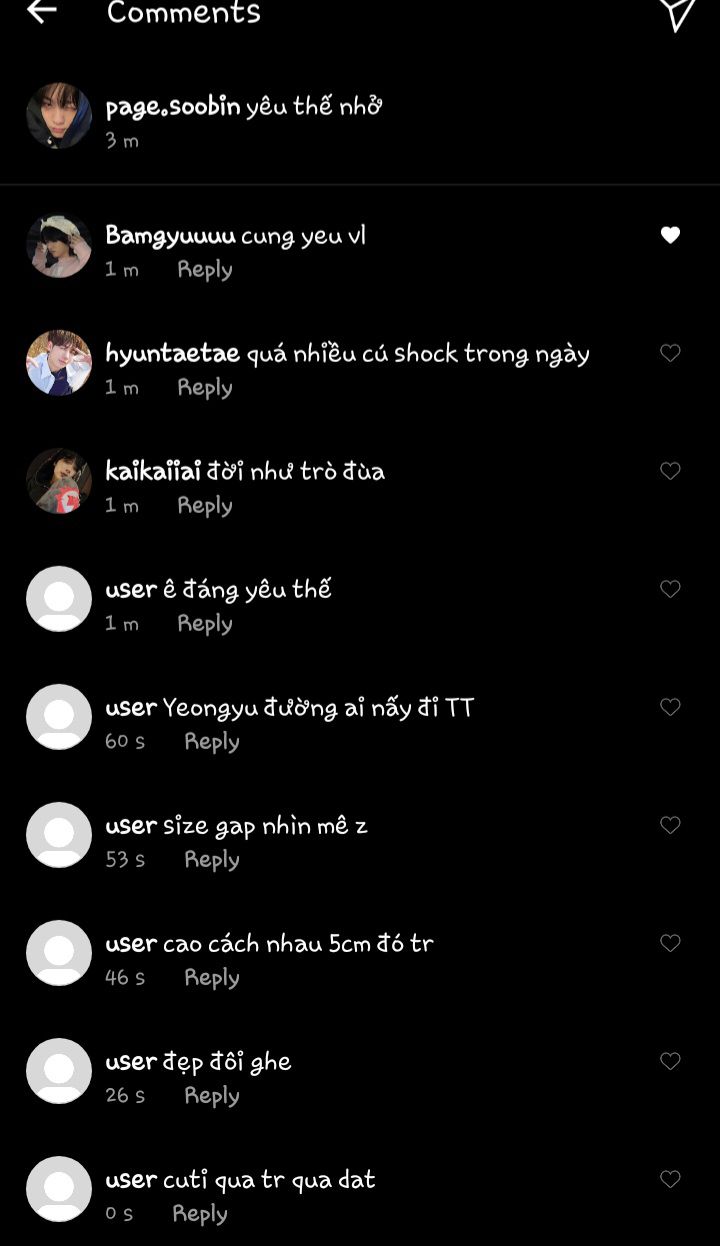
Task: Like the "Yeongyu đường ai nấy đi" comment
Action: pyautogui.click(x=670, y=707)
